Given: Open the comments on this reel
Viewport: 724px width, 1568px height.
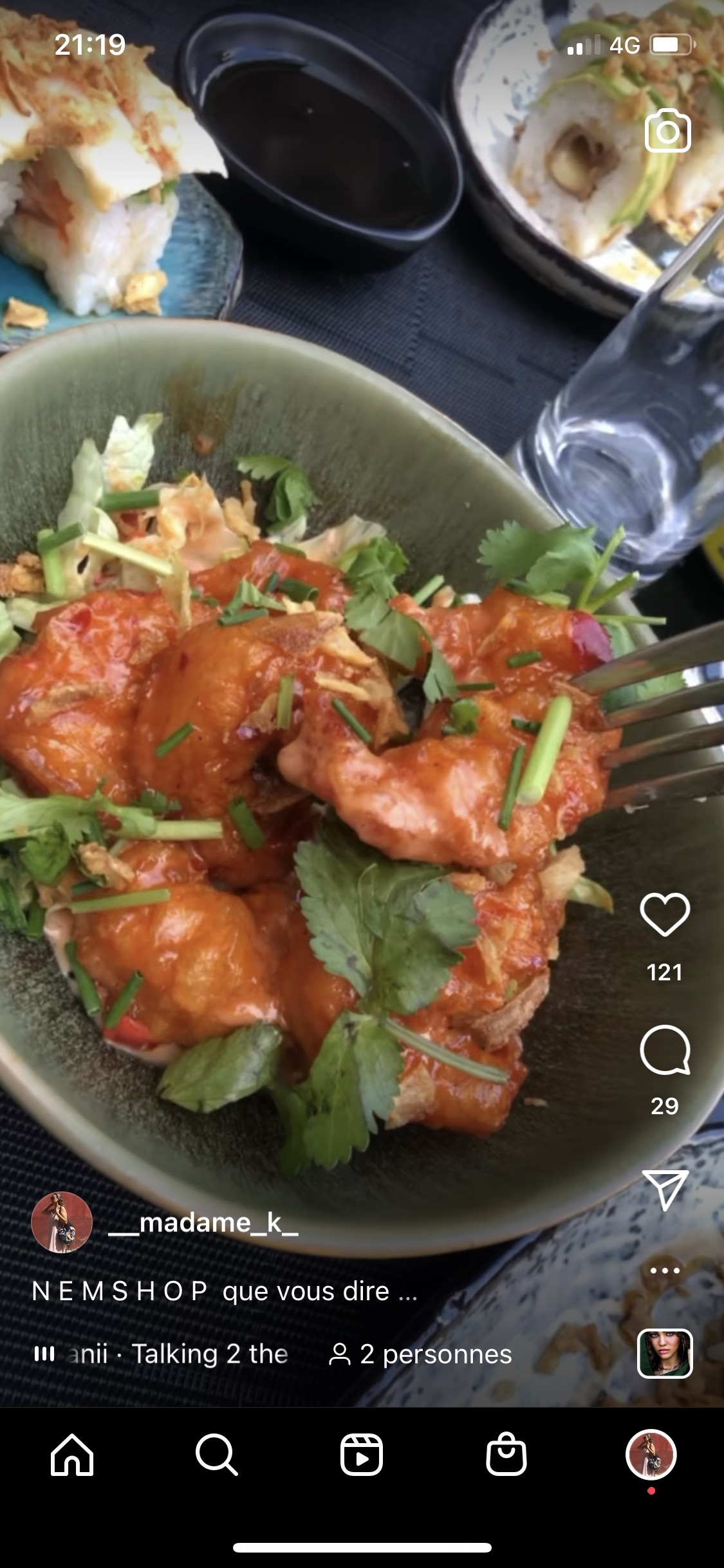Looking at the screenshot, I should (665, 1049).
